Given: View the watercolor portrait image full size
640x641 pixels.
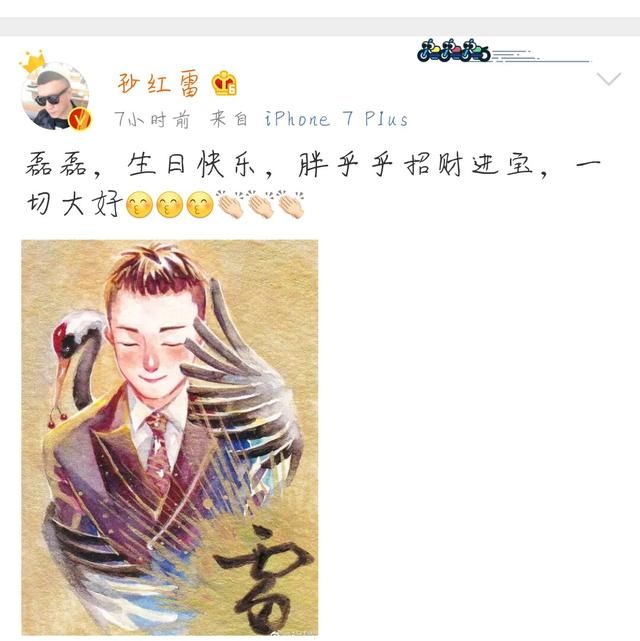Looking at the screenshot, I should (170, 437).
